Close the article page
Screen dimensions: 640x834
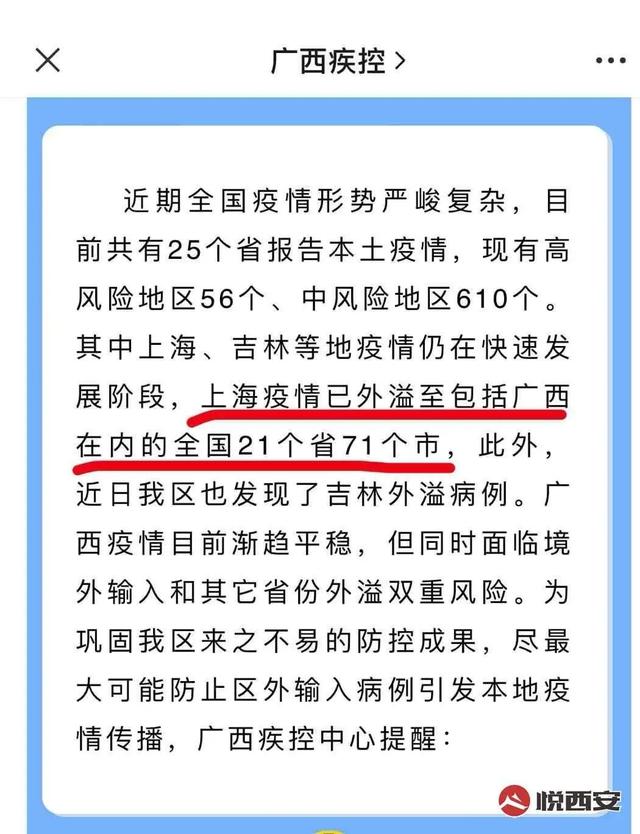click(x=47, y=60)
